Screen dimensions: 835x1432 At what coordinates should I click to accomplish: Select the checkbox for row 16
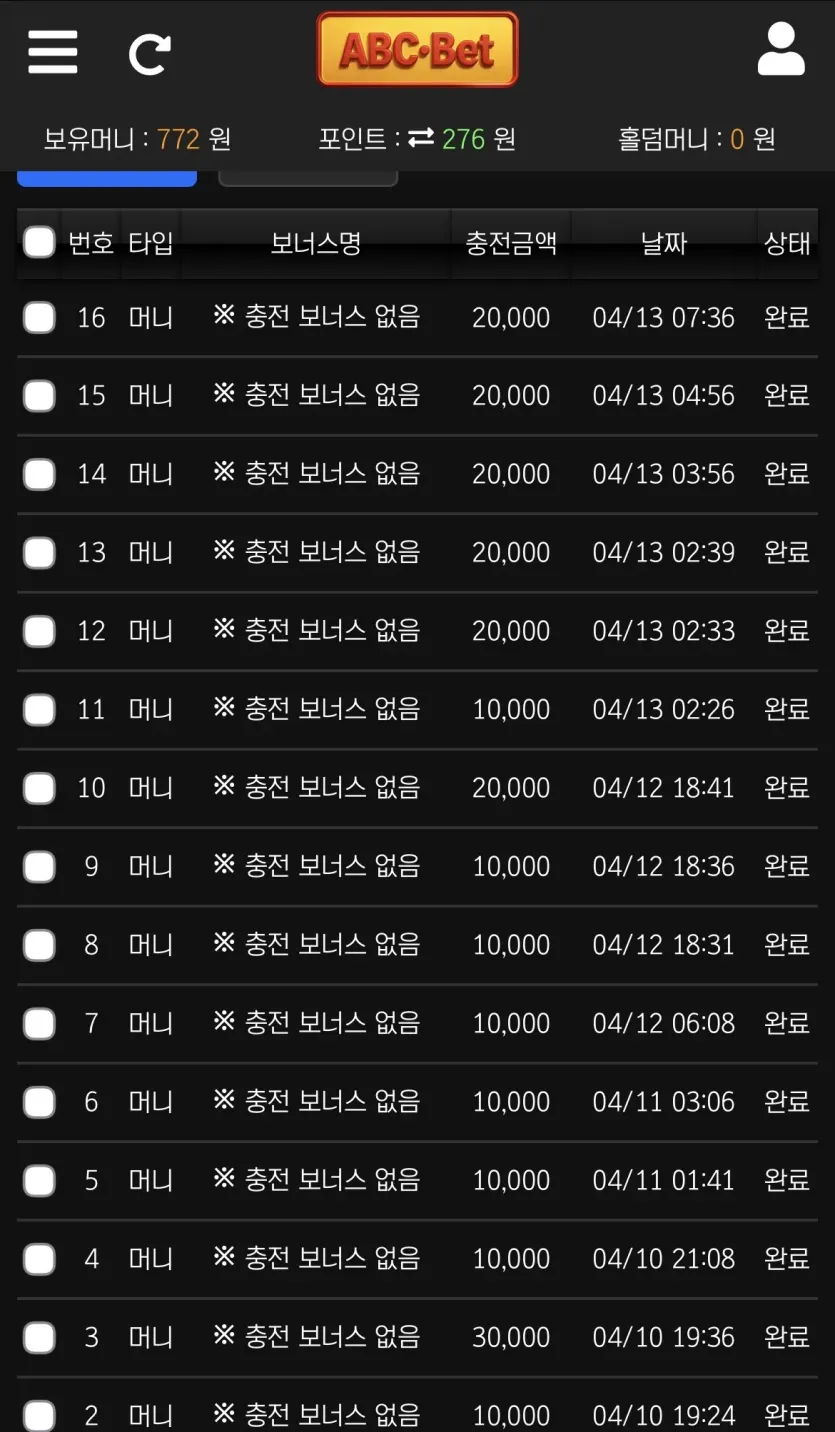click(39, 318)
